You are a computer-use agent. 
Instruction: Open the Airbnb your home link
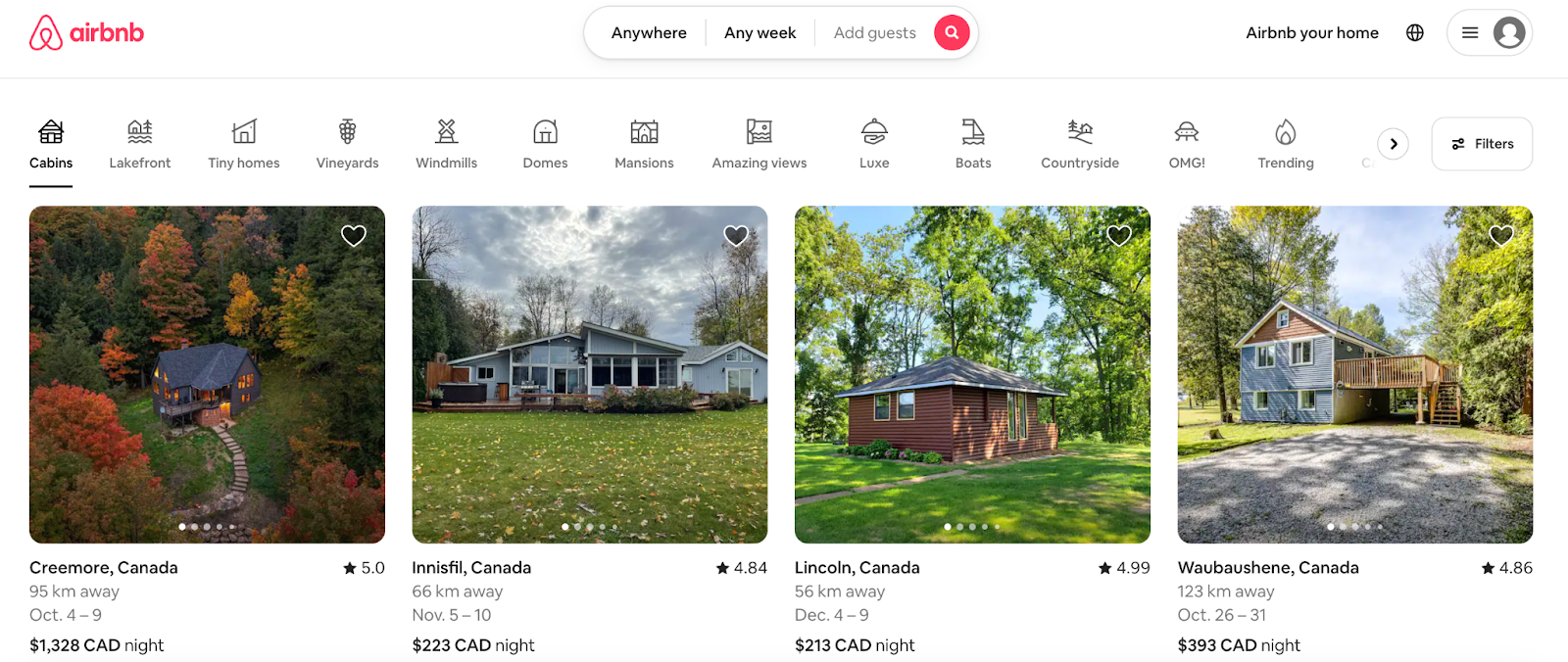point(1311,33)
